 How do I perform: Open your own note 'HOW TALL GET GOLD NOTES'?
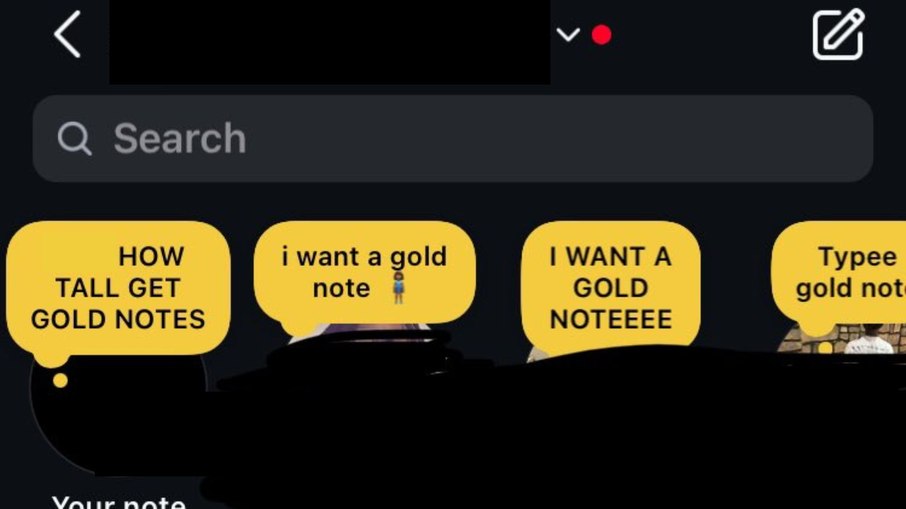[118, 288]
